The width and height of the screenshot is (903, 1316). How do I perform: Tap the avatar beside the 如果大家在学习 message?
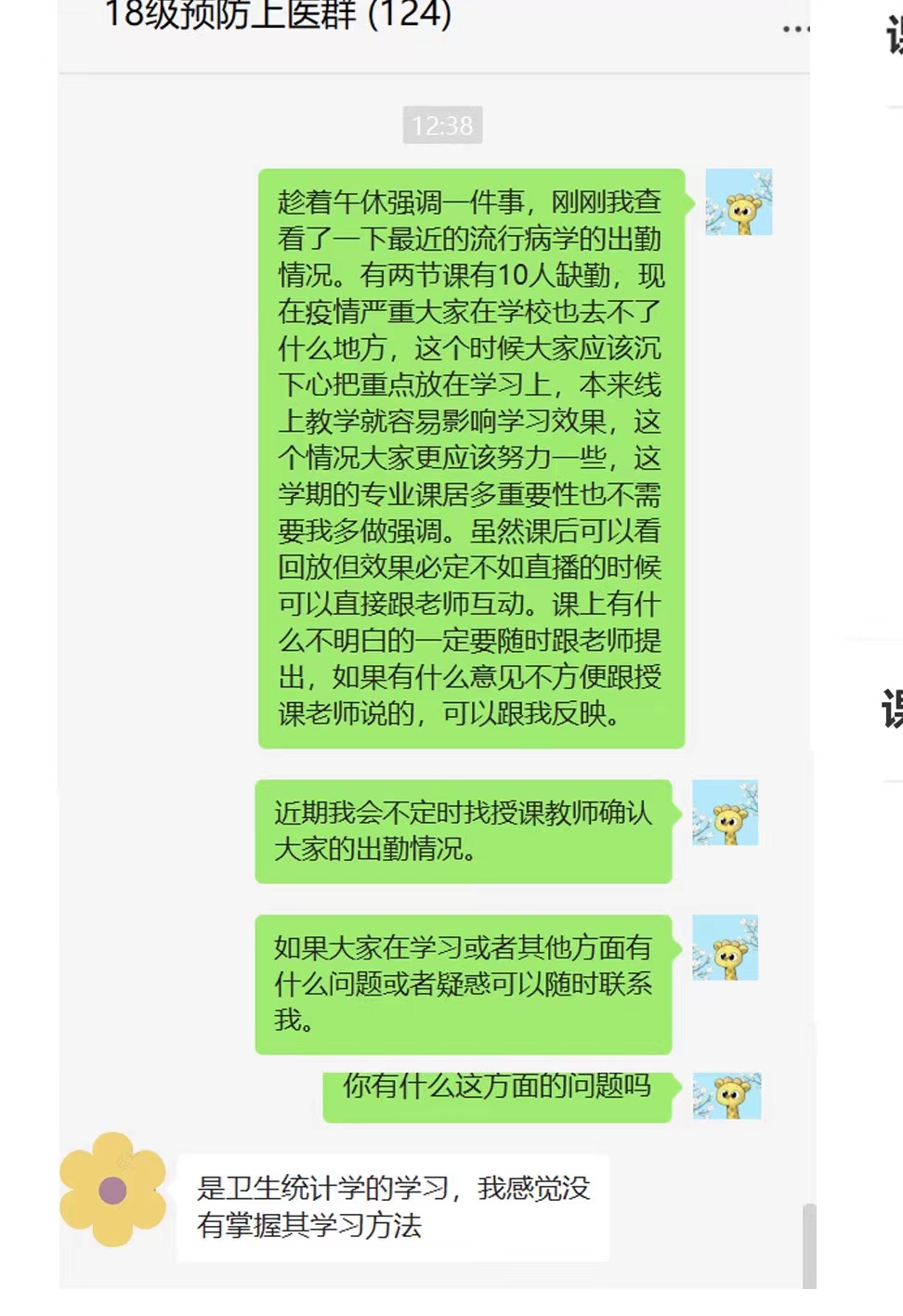[x=726, y=948]
